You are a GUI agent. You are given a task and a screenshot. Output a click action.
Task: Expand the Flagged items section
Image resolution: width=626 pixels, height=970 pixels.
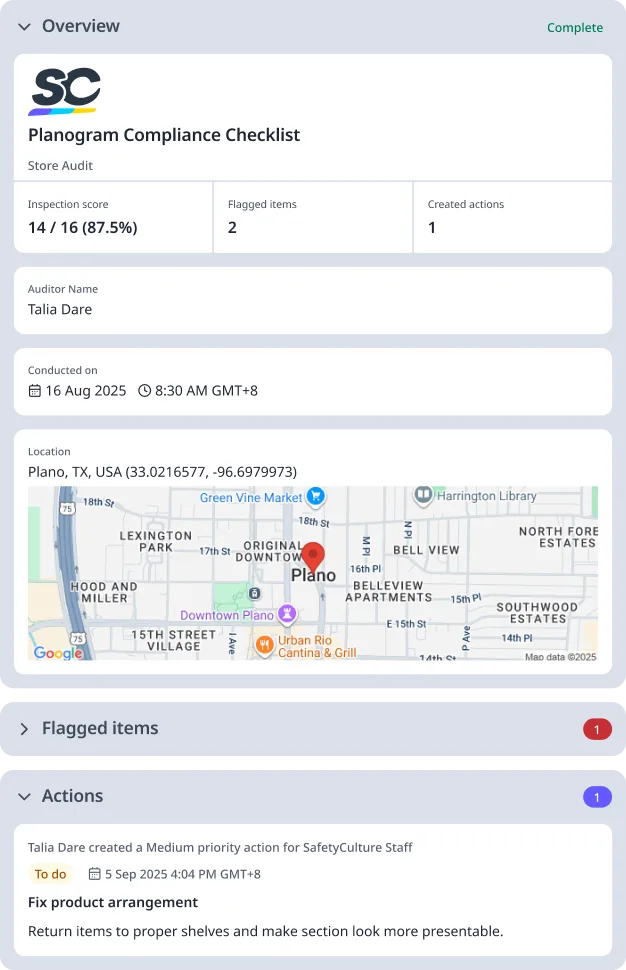[24, 729]
